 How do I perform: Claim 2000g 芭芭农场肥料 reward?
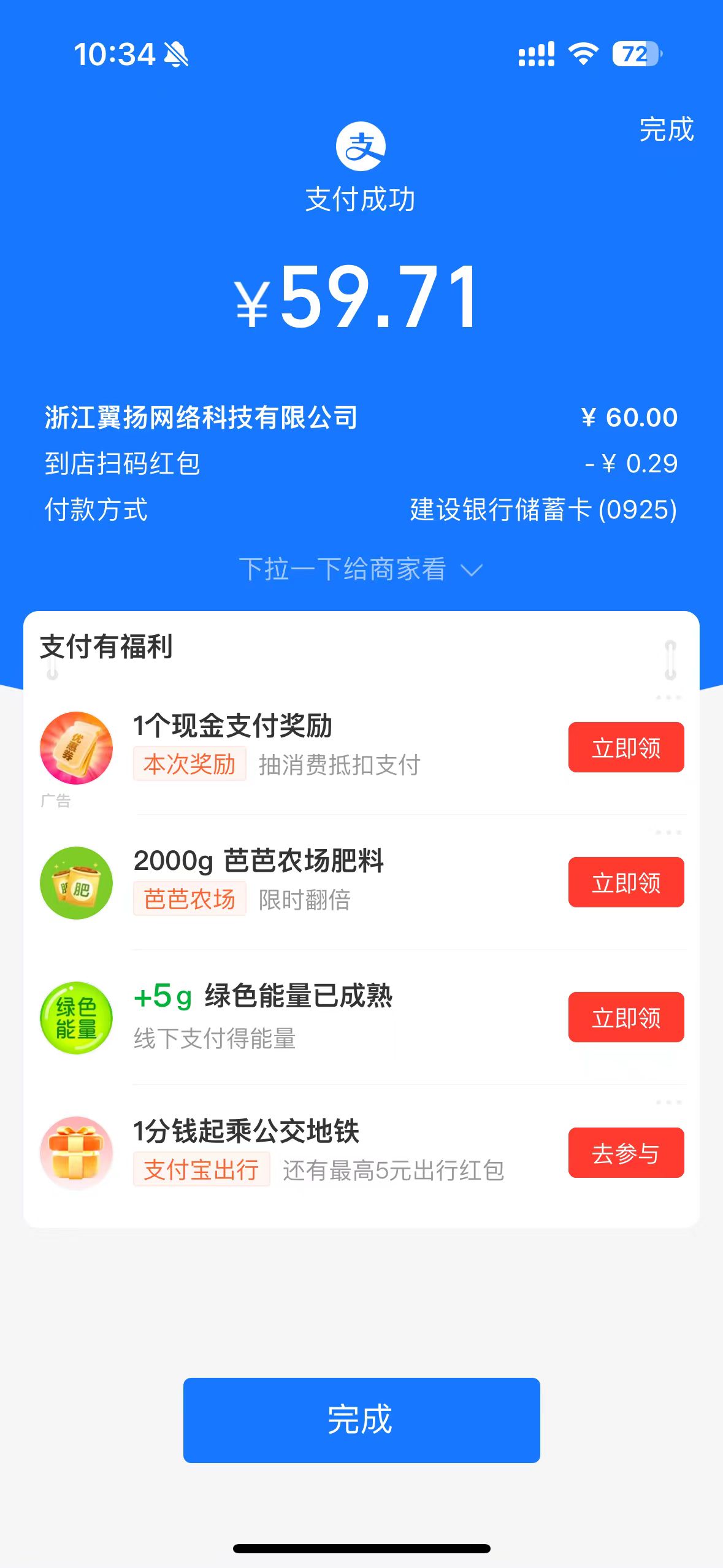coord(625,882)
